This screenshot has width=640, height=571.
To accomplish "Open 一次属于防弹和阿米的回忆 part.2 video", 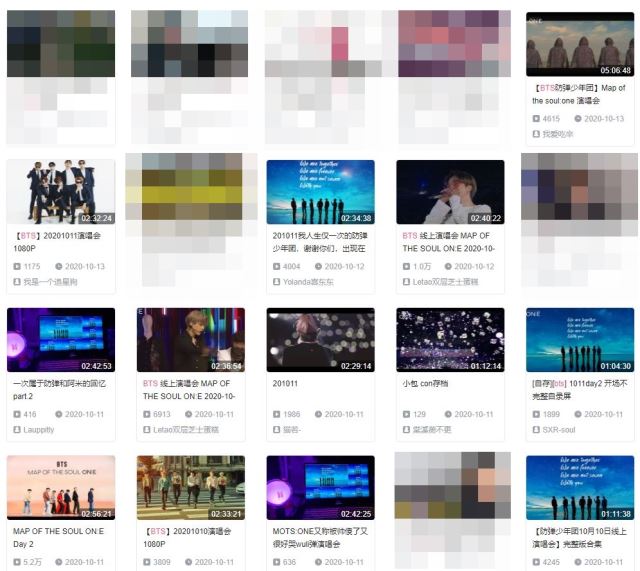I will point(61,339).
